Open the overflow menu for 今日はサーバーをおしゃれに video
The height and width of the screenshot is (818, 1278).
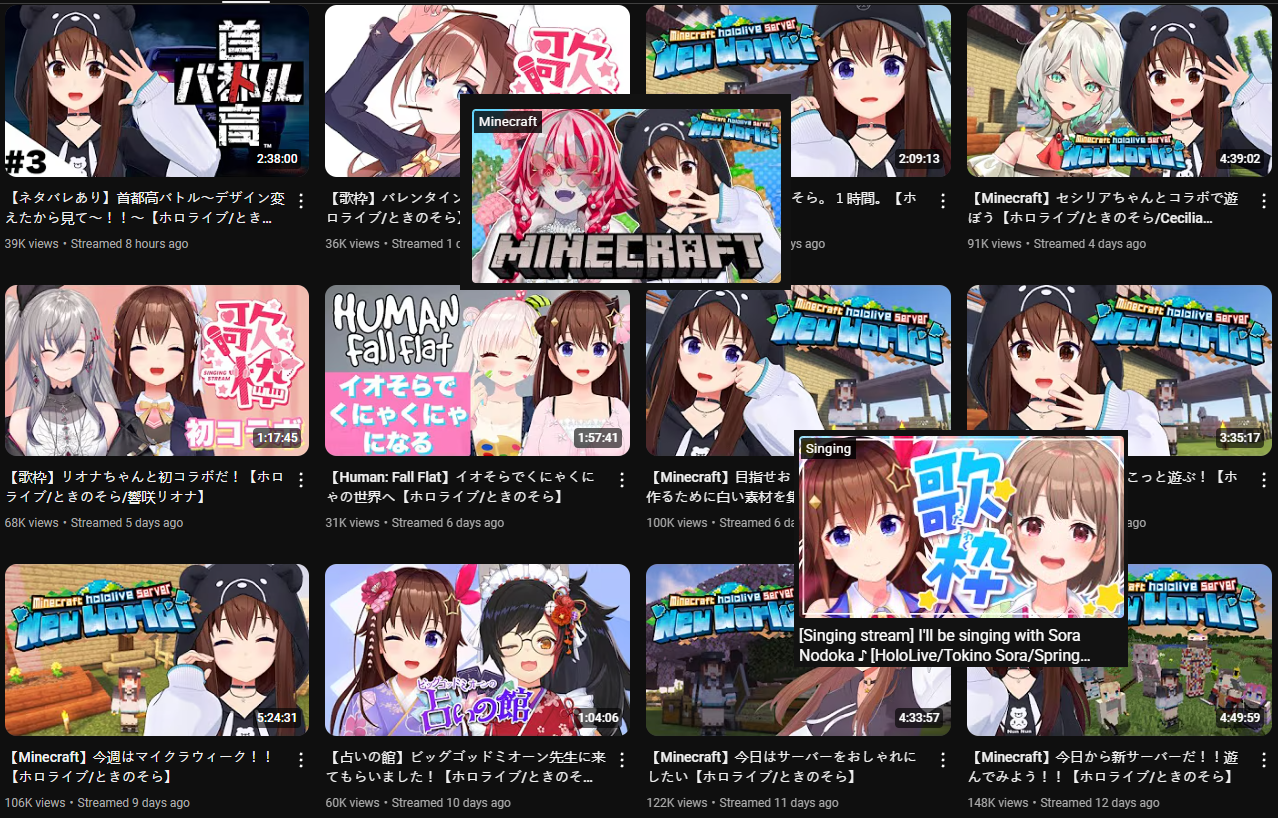point(941,760)
